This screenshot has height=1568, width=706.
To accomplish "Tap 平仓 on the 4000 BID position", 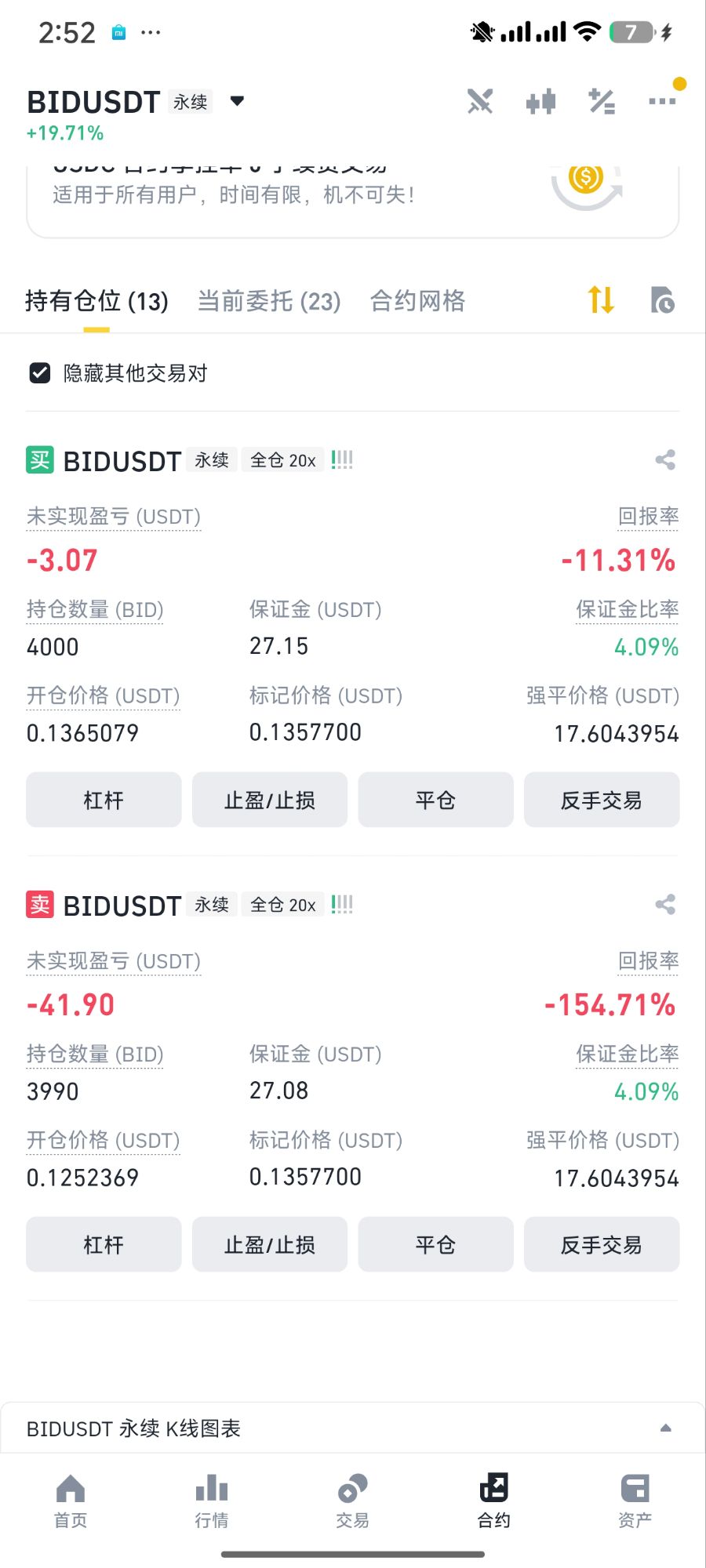I will (x=436, y=800).
